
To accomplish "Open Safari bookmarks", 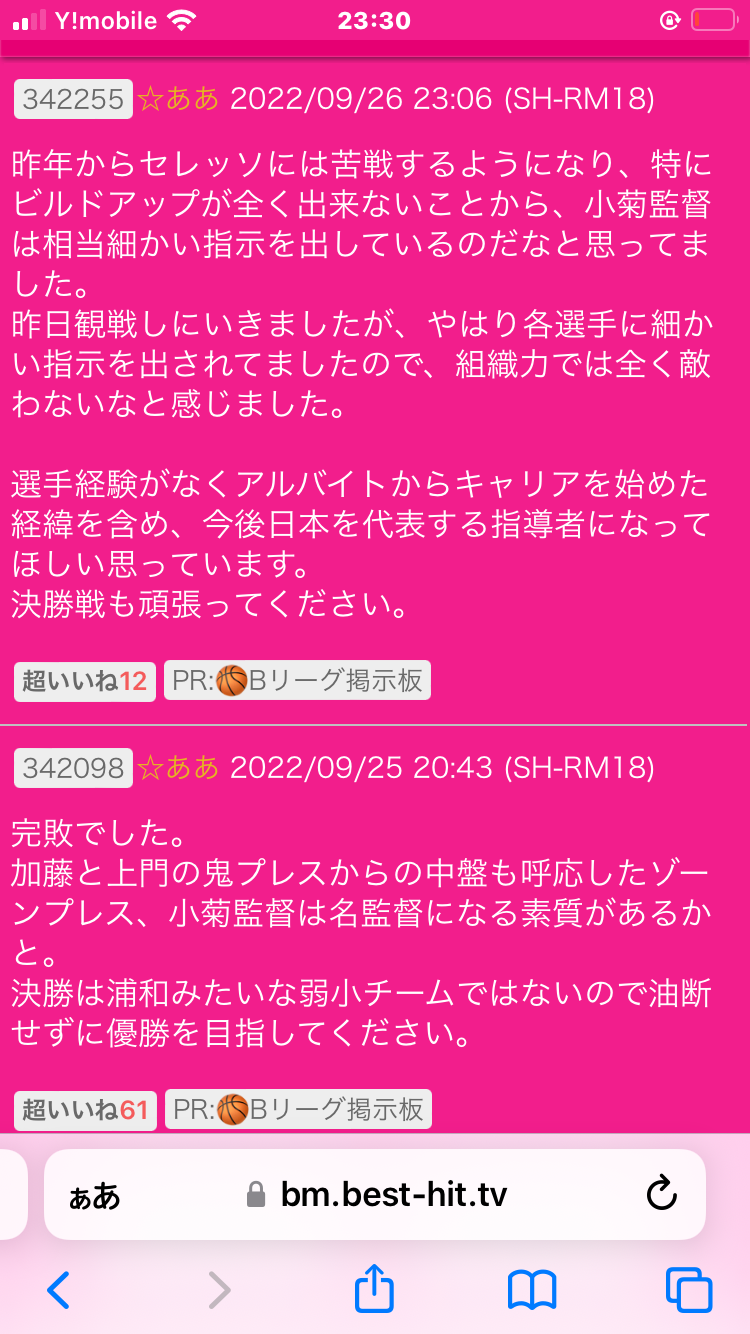I will (x=531, y=1289).
